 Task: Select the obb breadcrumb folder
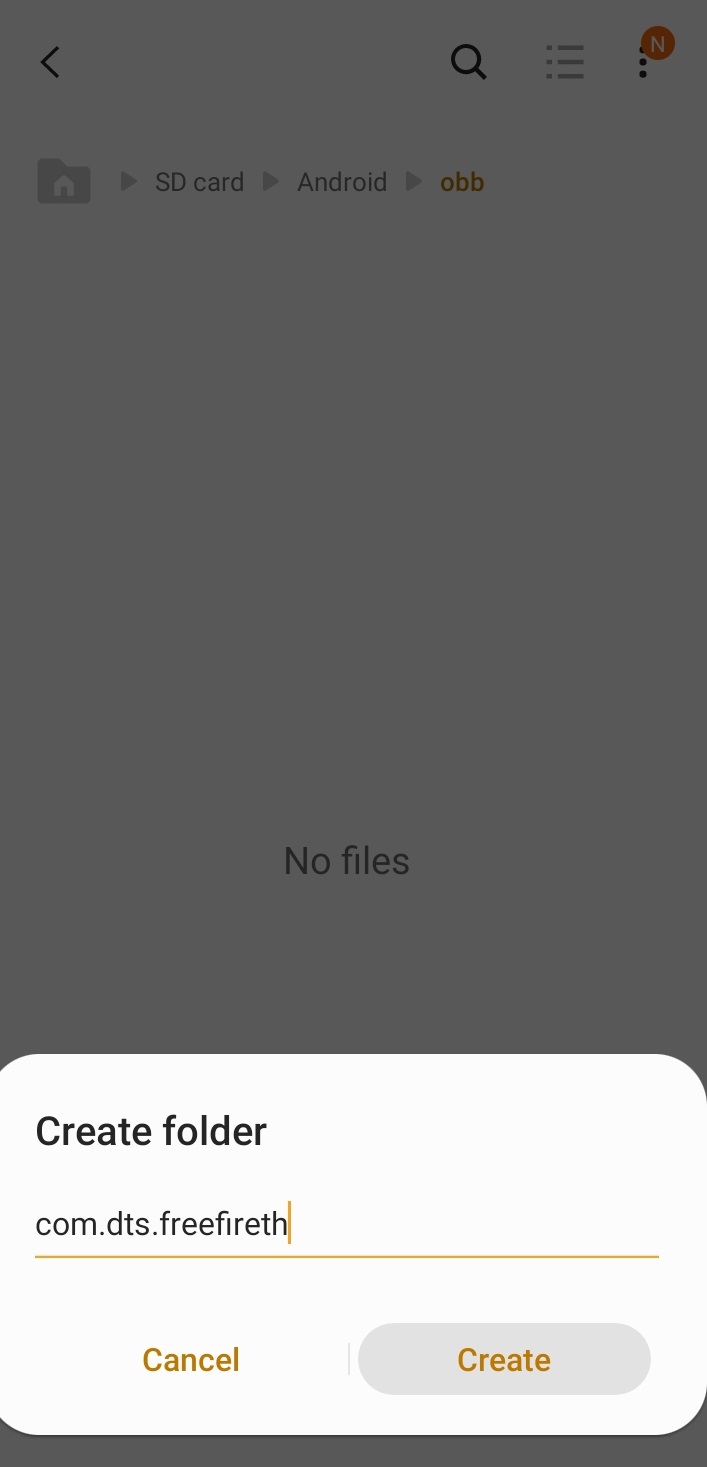coord(462,182)
